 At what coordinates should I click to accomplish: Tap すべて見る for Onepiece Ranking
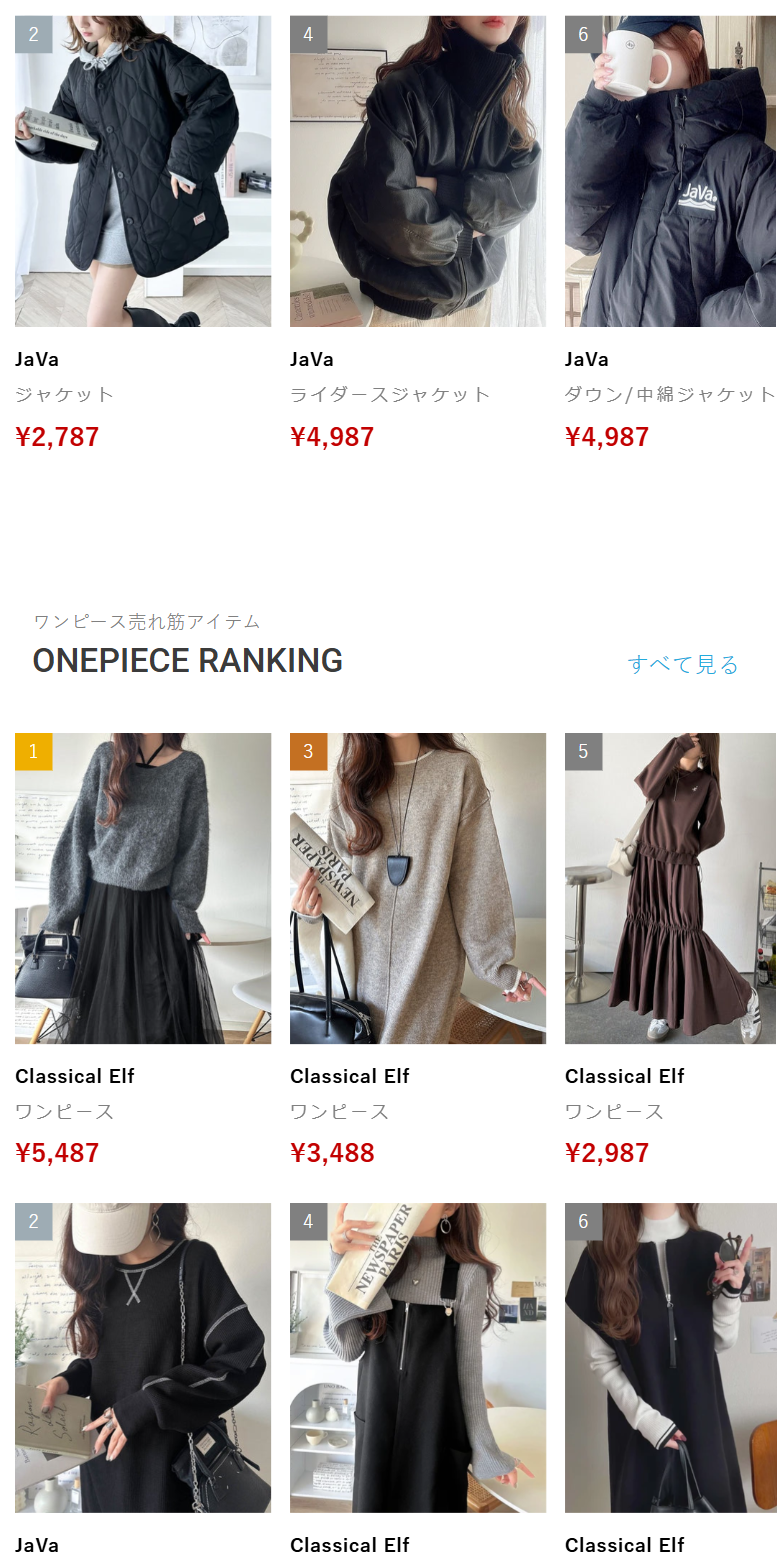point(682,664)
